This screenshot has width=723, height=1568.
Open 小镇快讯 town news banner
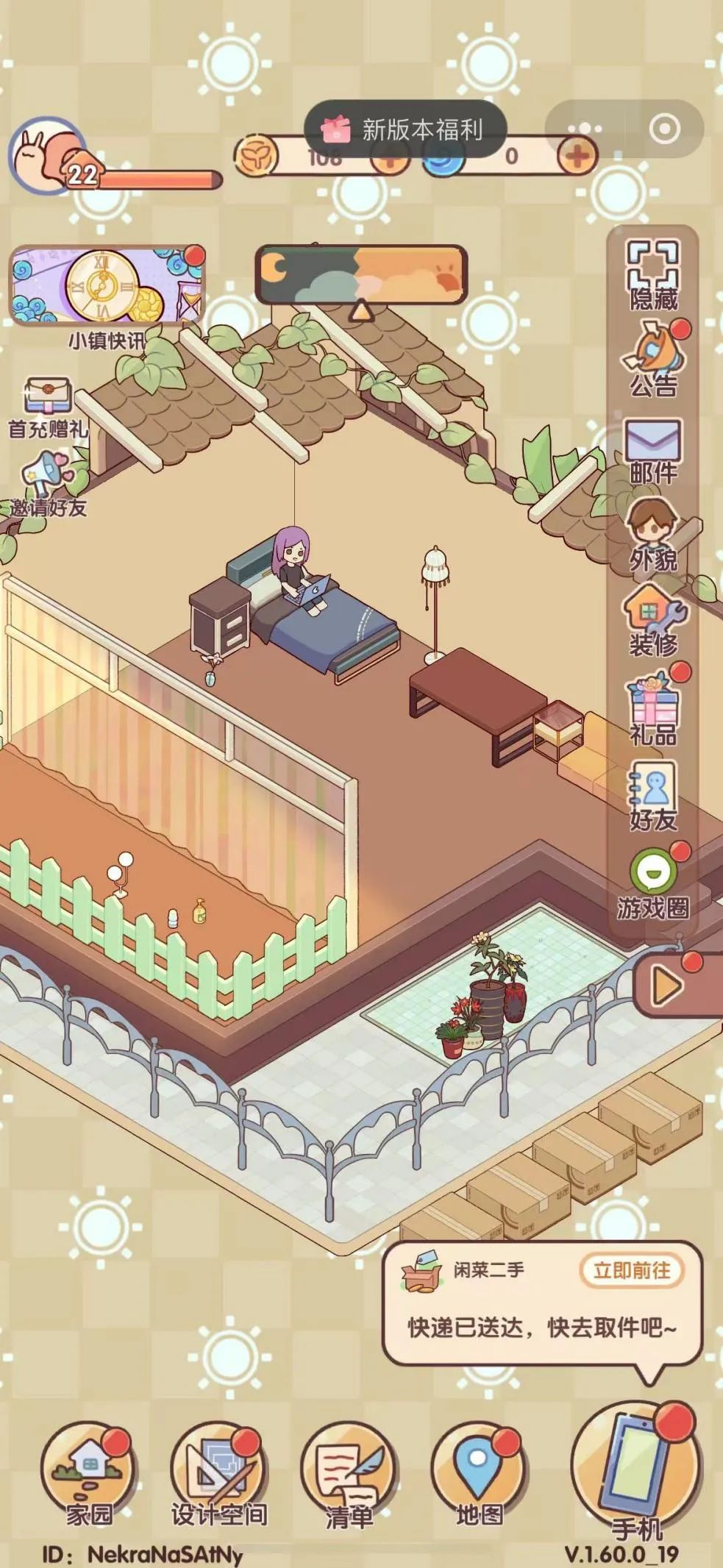click(107, 288)
